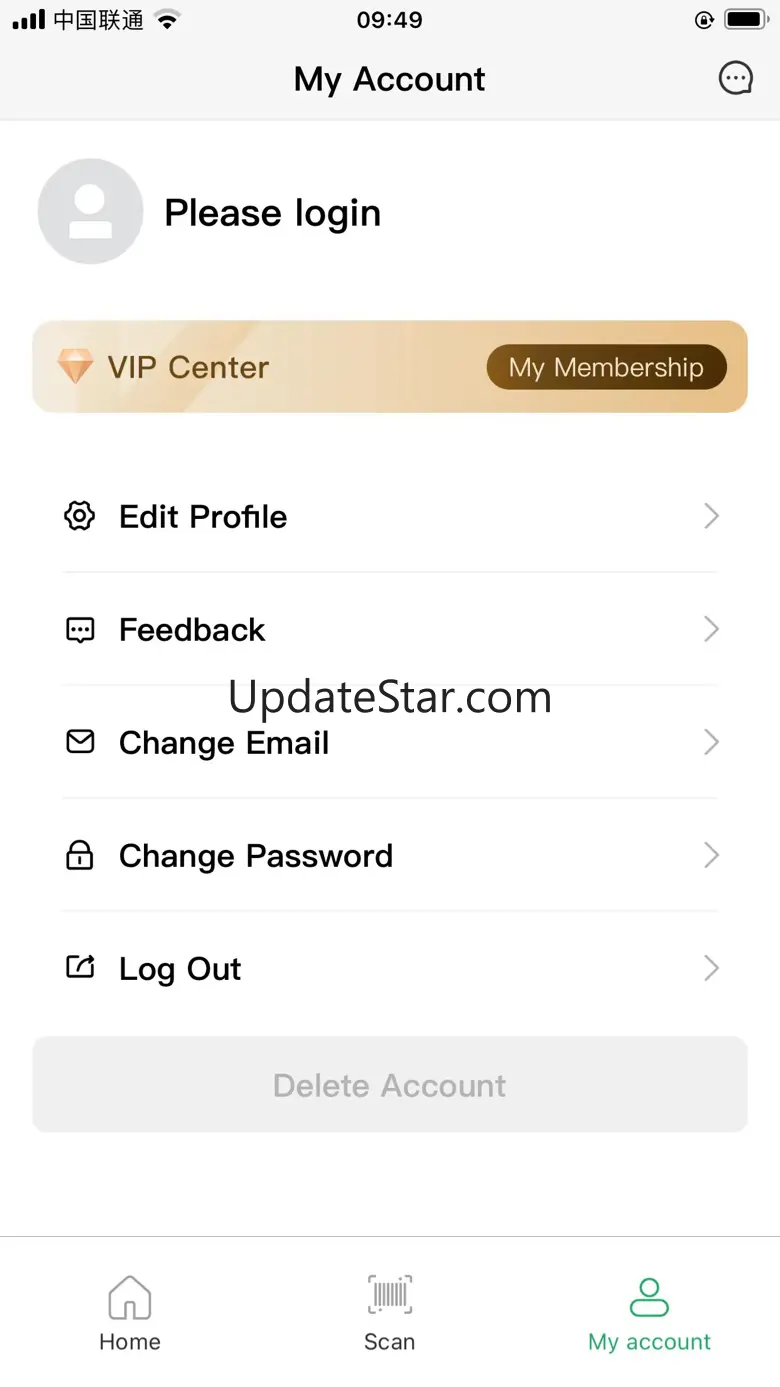Open the chat message icon
Screen dimensions: 780x1387
coord(736,78)
